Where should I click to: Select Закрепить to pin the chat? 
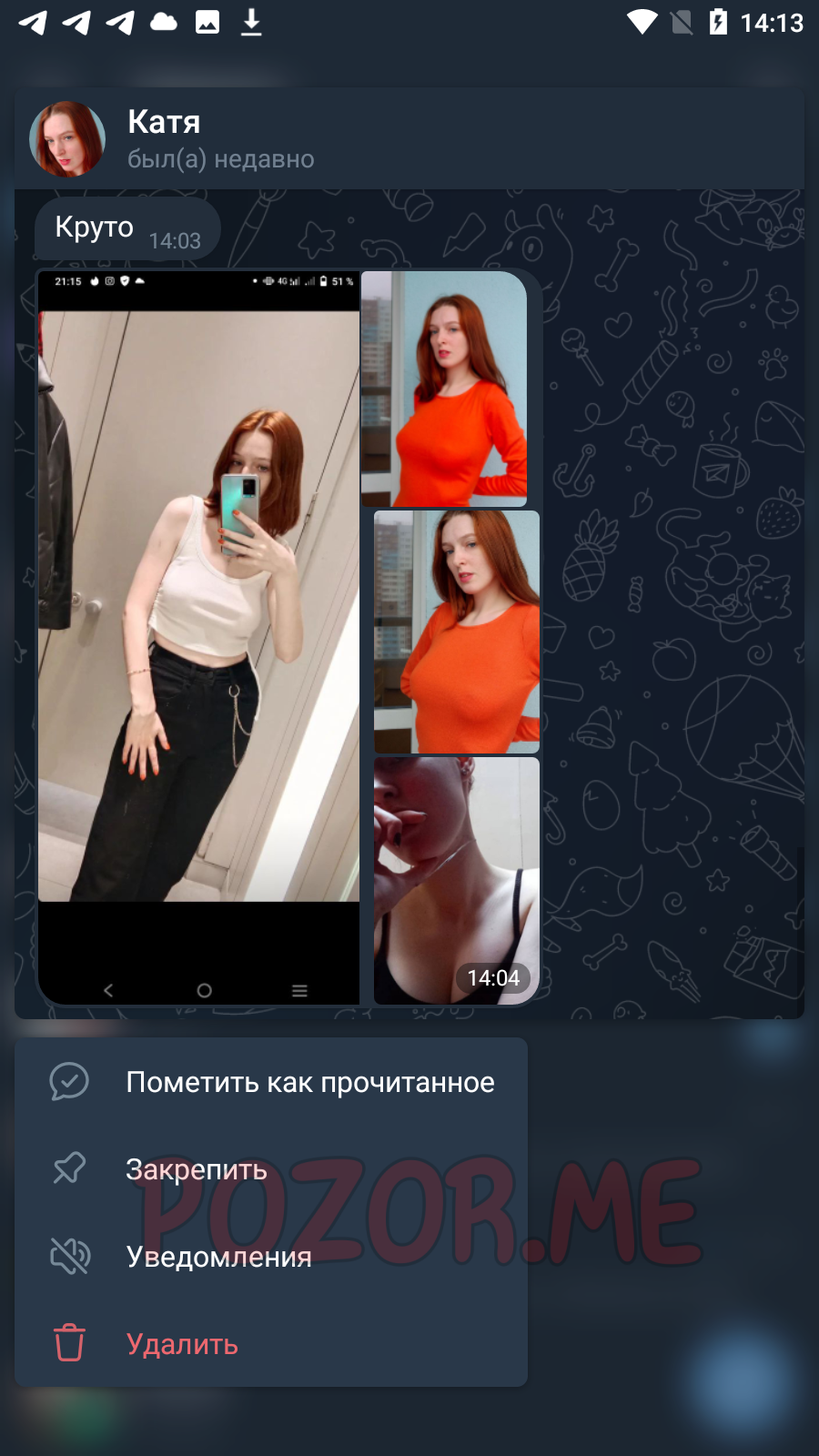[271, 1169]
